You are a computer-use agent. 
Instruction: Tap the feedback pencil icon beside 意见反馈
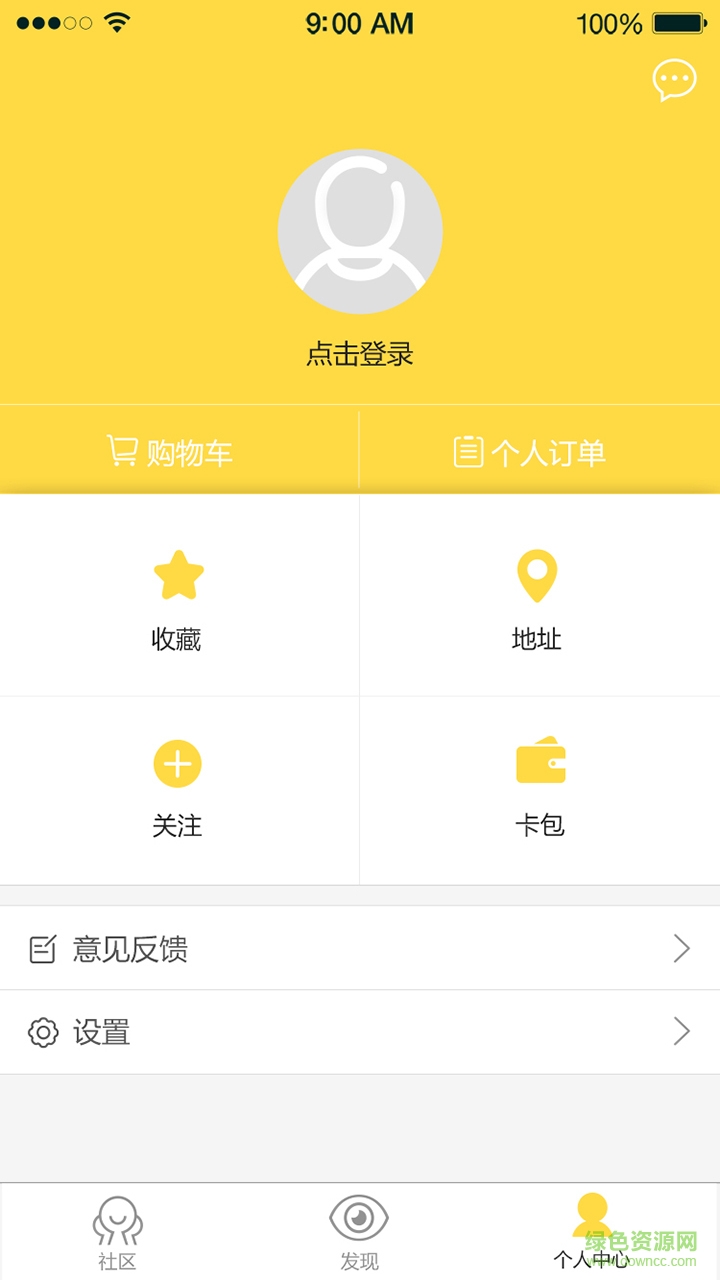click(x=42, y=948)
